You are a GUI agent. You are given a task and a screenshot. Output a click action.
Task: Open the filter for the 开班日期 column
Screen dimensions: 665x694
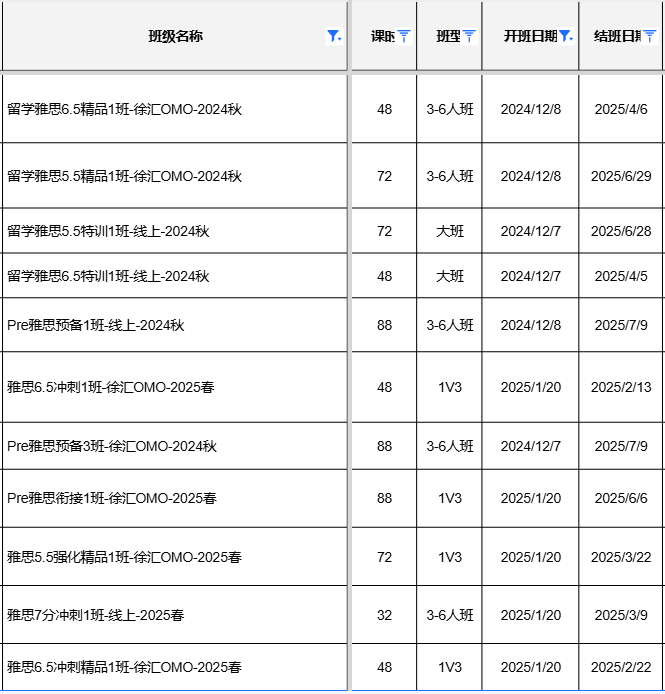[566, 36]
